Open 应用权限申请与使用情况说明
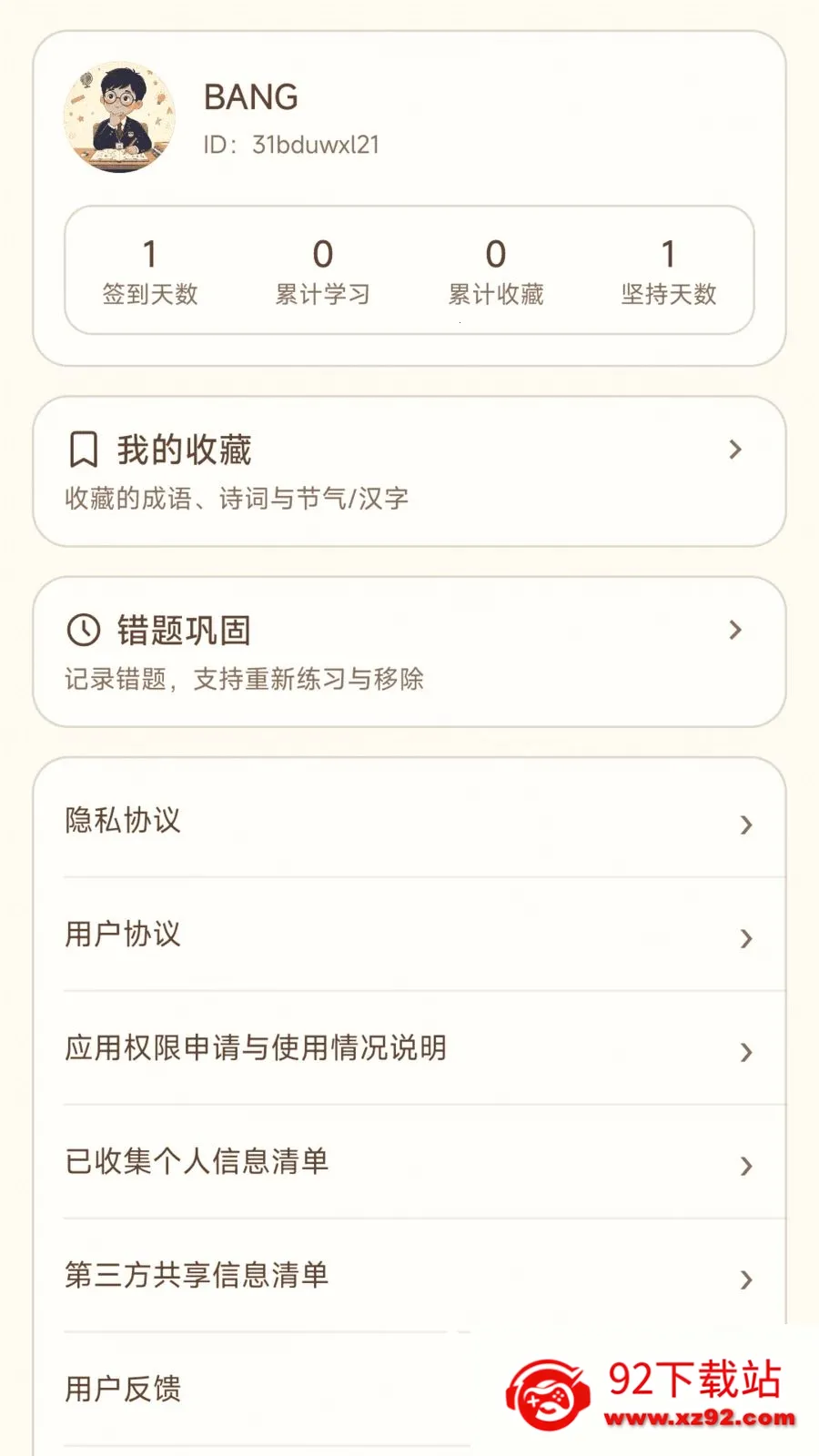Viewport: 819px width, 1456px height. (409, 1048)
